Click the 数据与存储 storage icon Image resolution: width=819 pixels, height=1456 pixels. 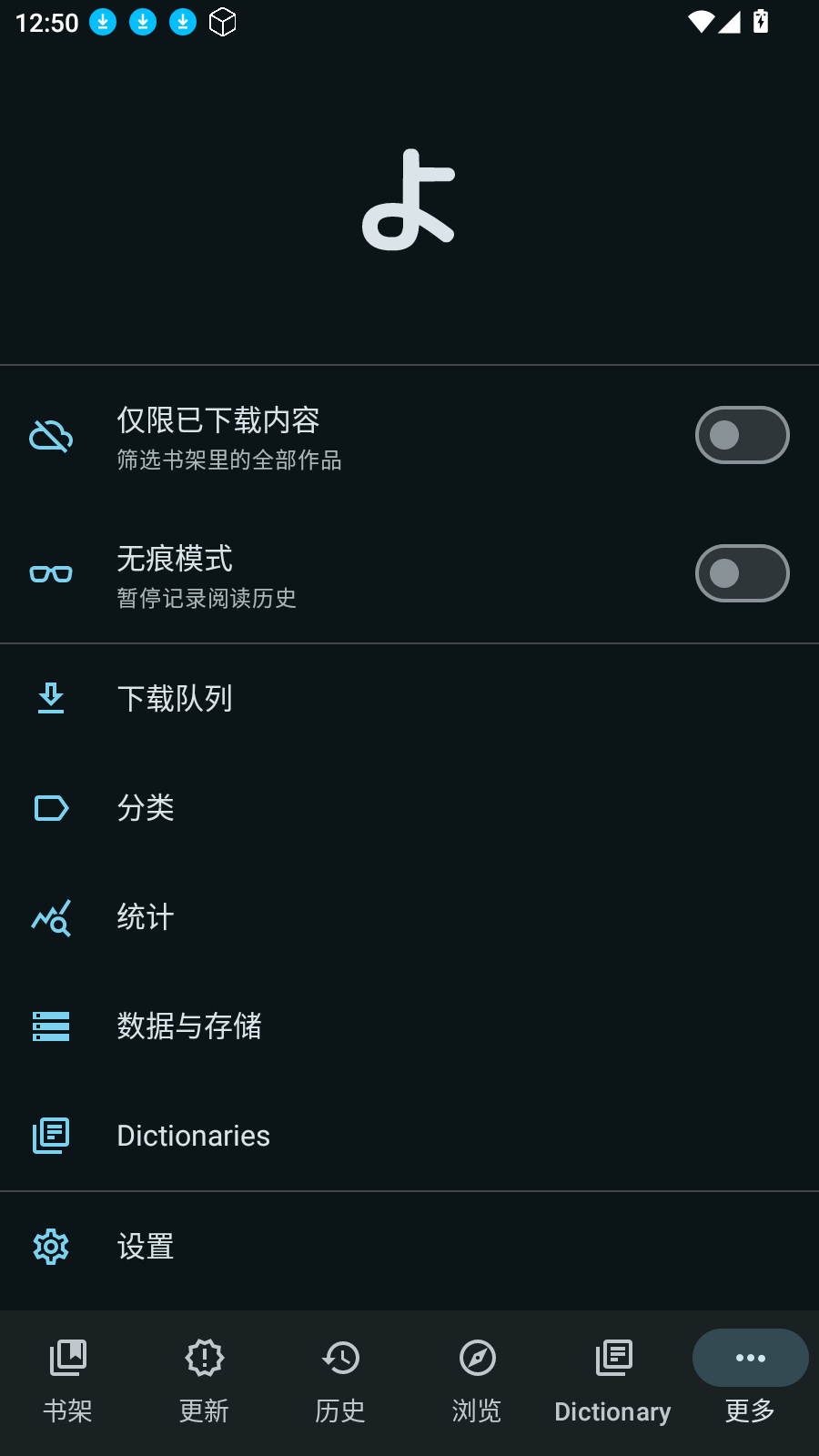(50, 1026)
